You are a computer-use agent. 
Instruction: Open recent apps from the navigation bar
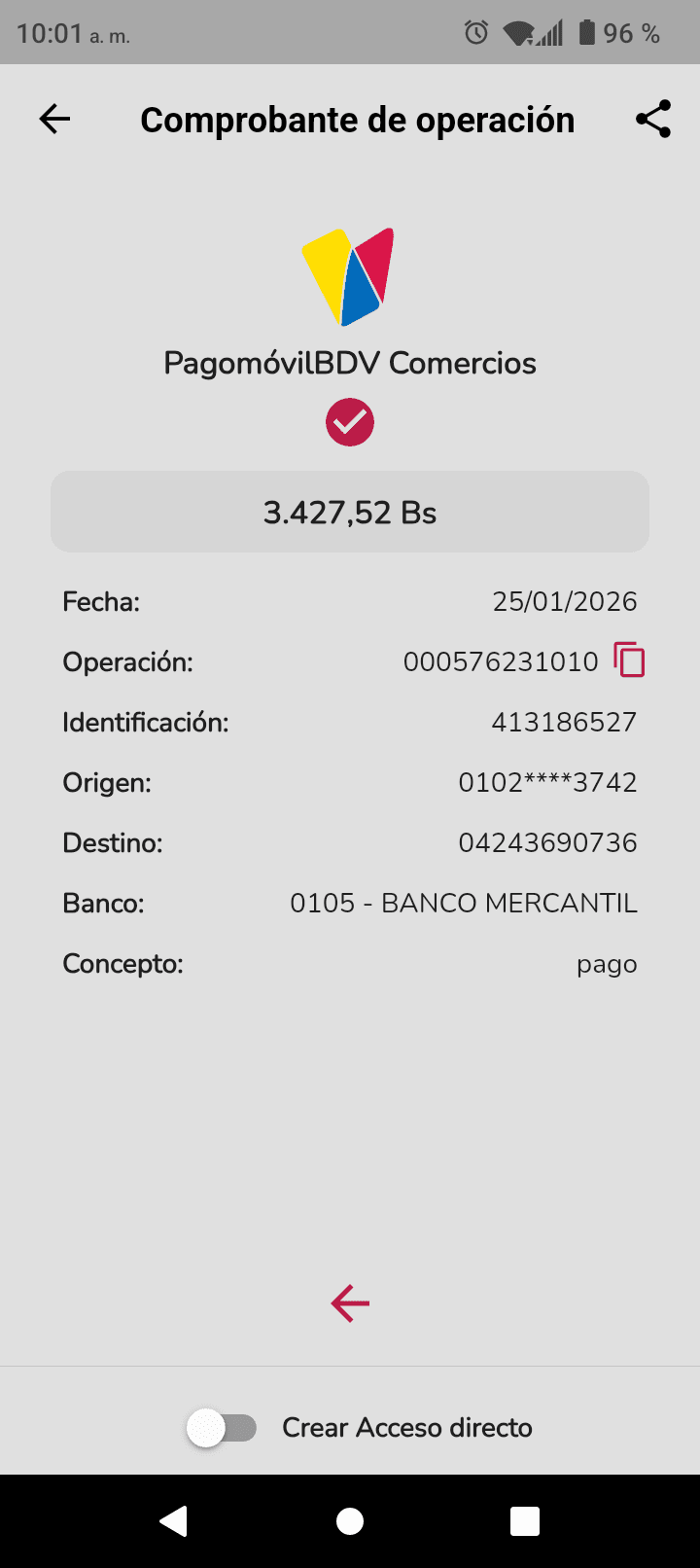525,1521
